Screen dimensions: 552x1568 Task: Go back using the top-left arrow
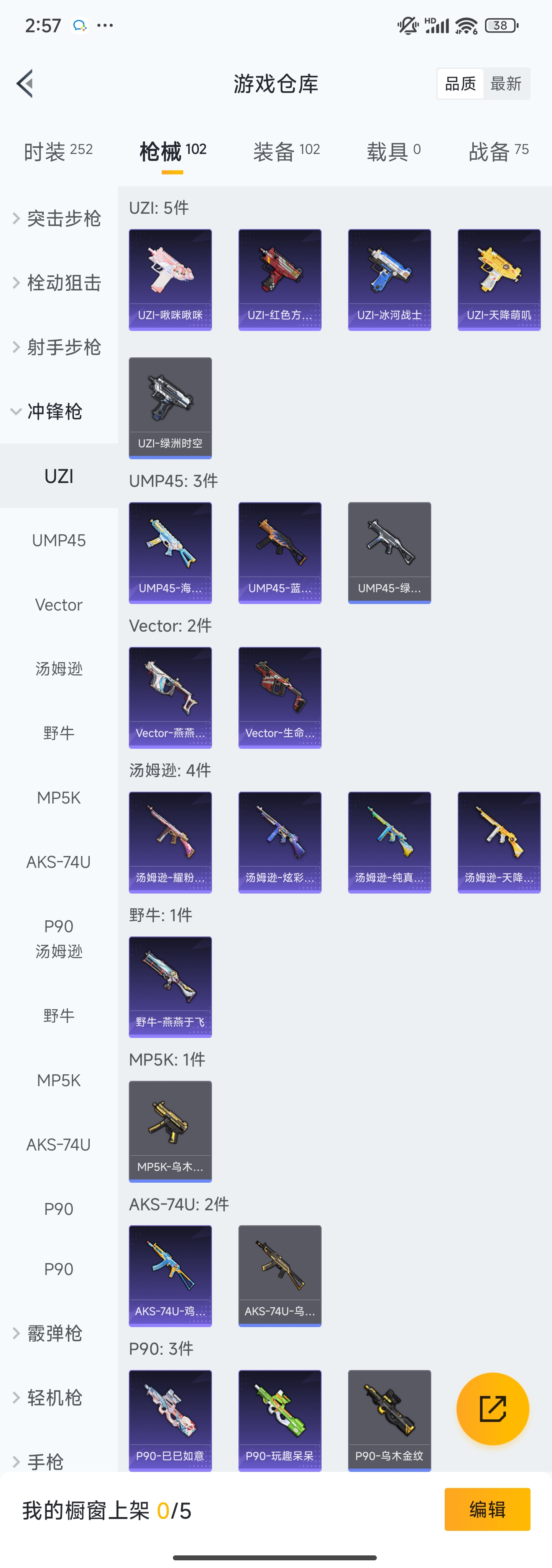[x=25, y=83]
